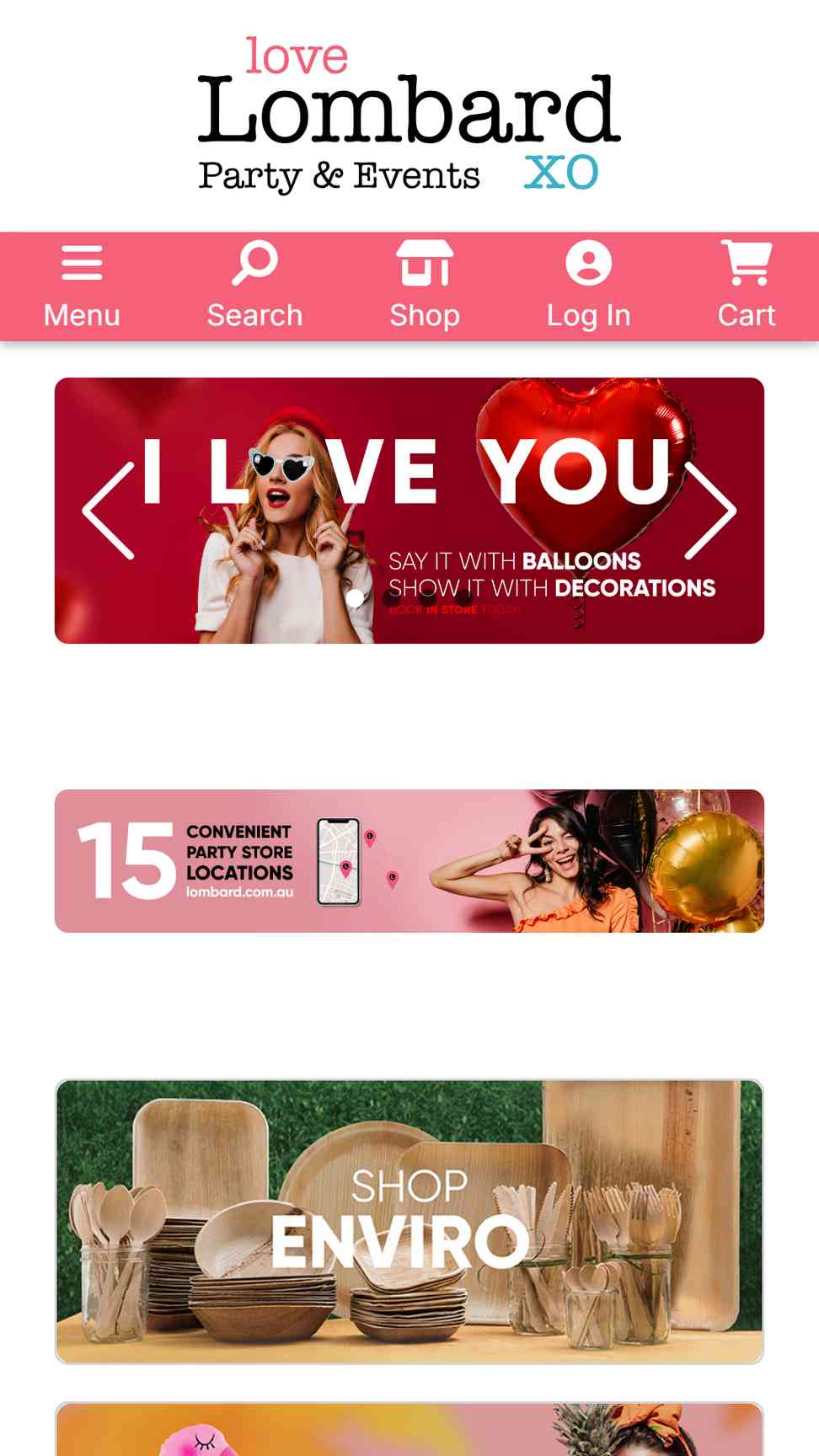
Task: Open the I Love You balloons banner
Action: [409, 511]
